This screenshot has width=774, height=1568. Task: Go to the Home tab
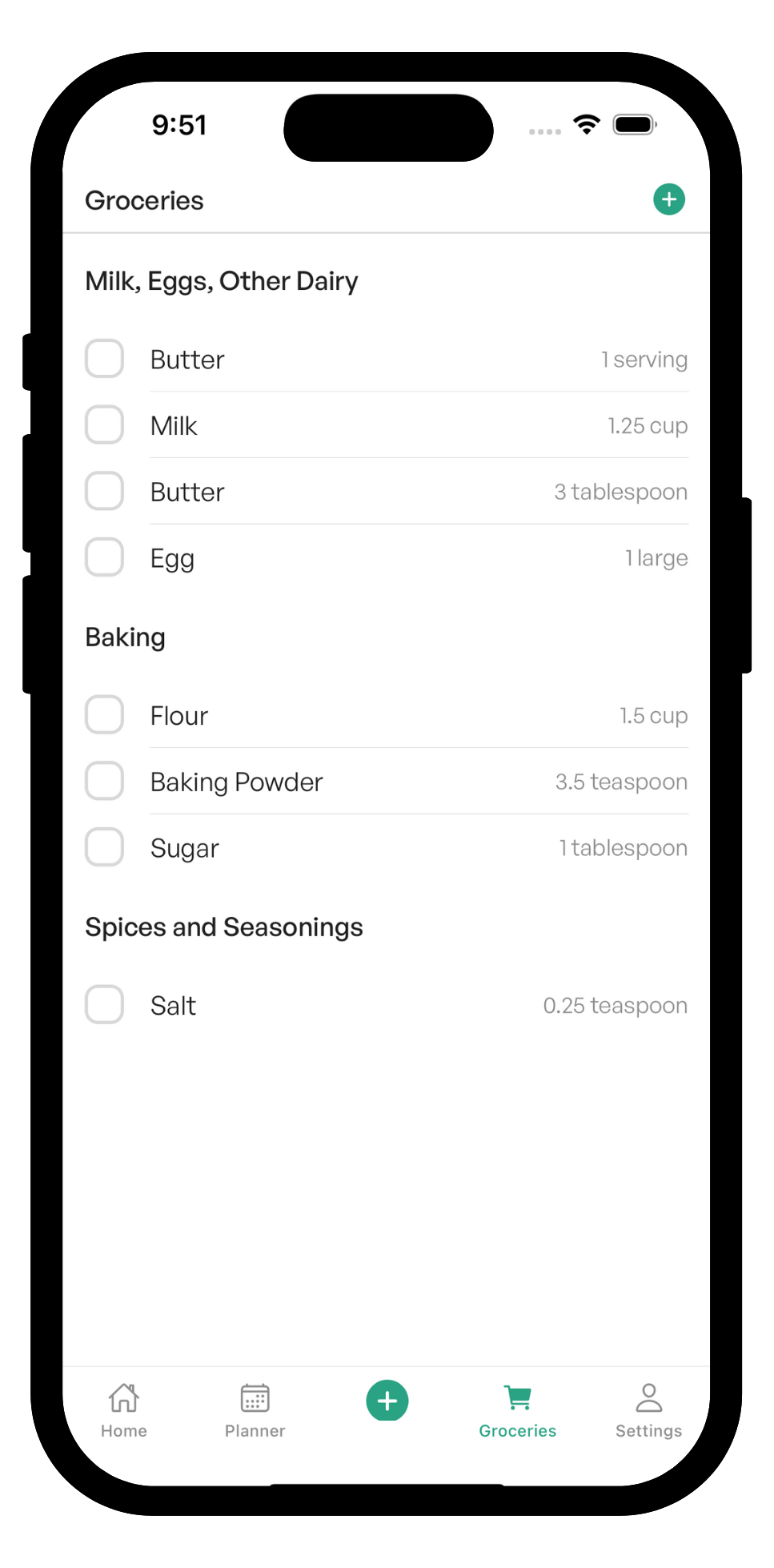[x=124, y=1410]
